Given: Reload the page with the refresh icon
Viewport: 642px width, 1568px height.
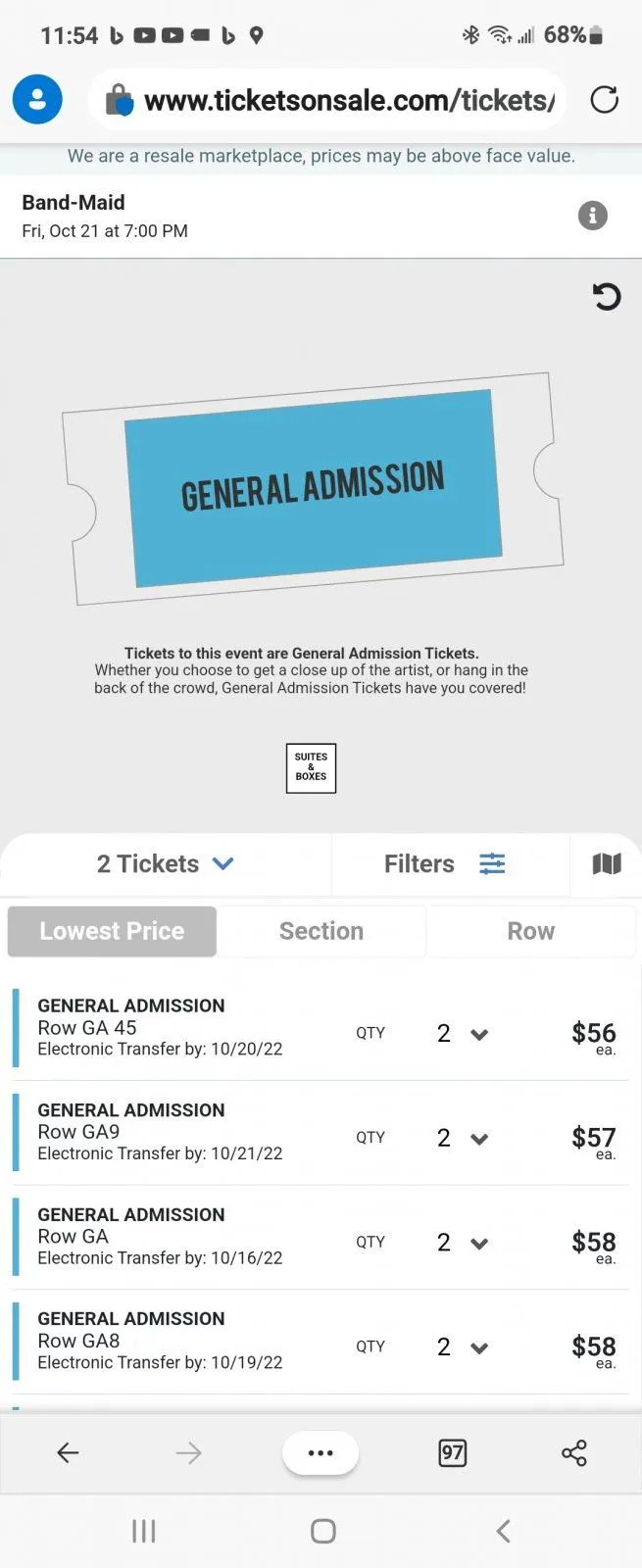Looking at the screenshot, I should pos(604,99).
